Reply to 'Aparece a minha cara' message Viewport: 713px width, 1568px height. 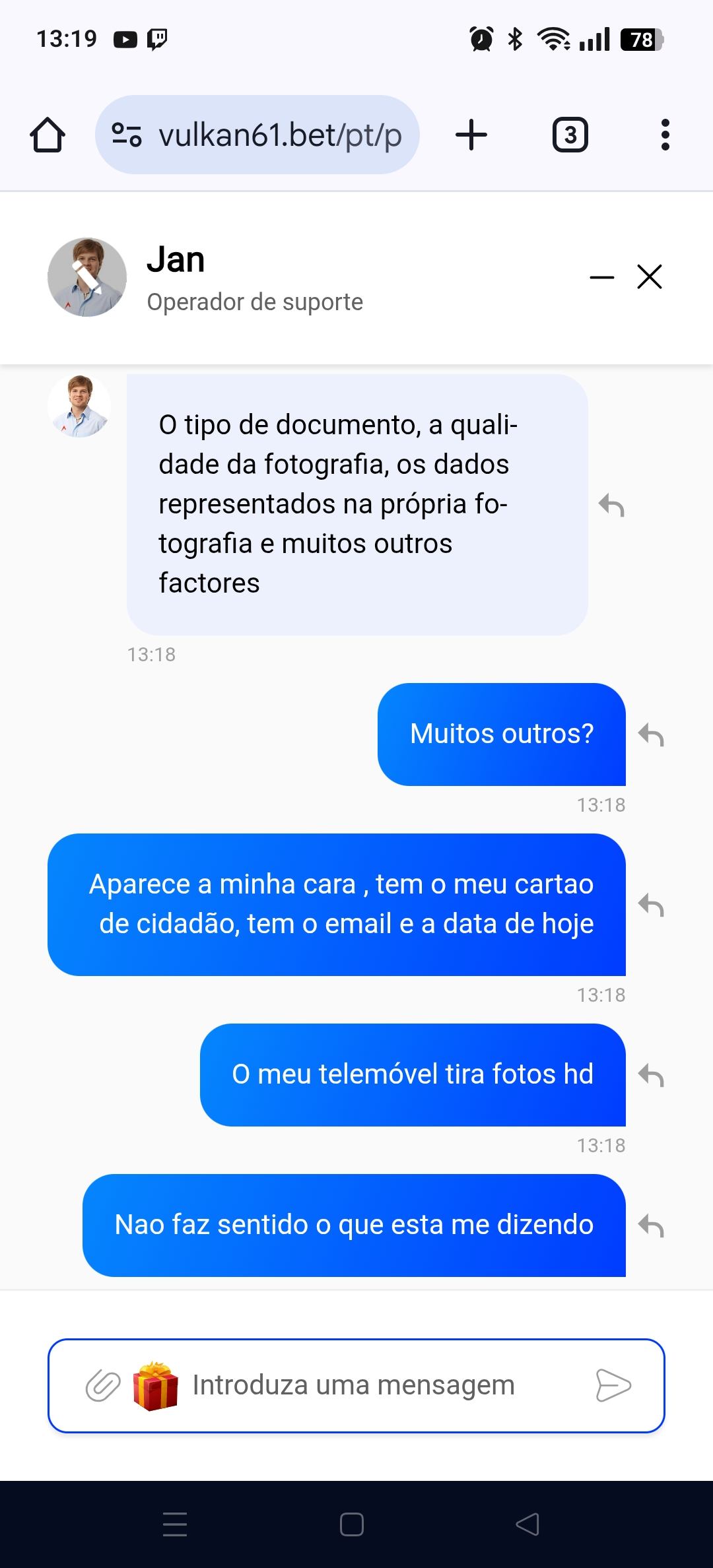click(651, 905)
